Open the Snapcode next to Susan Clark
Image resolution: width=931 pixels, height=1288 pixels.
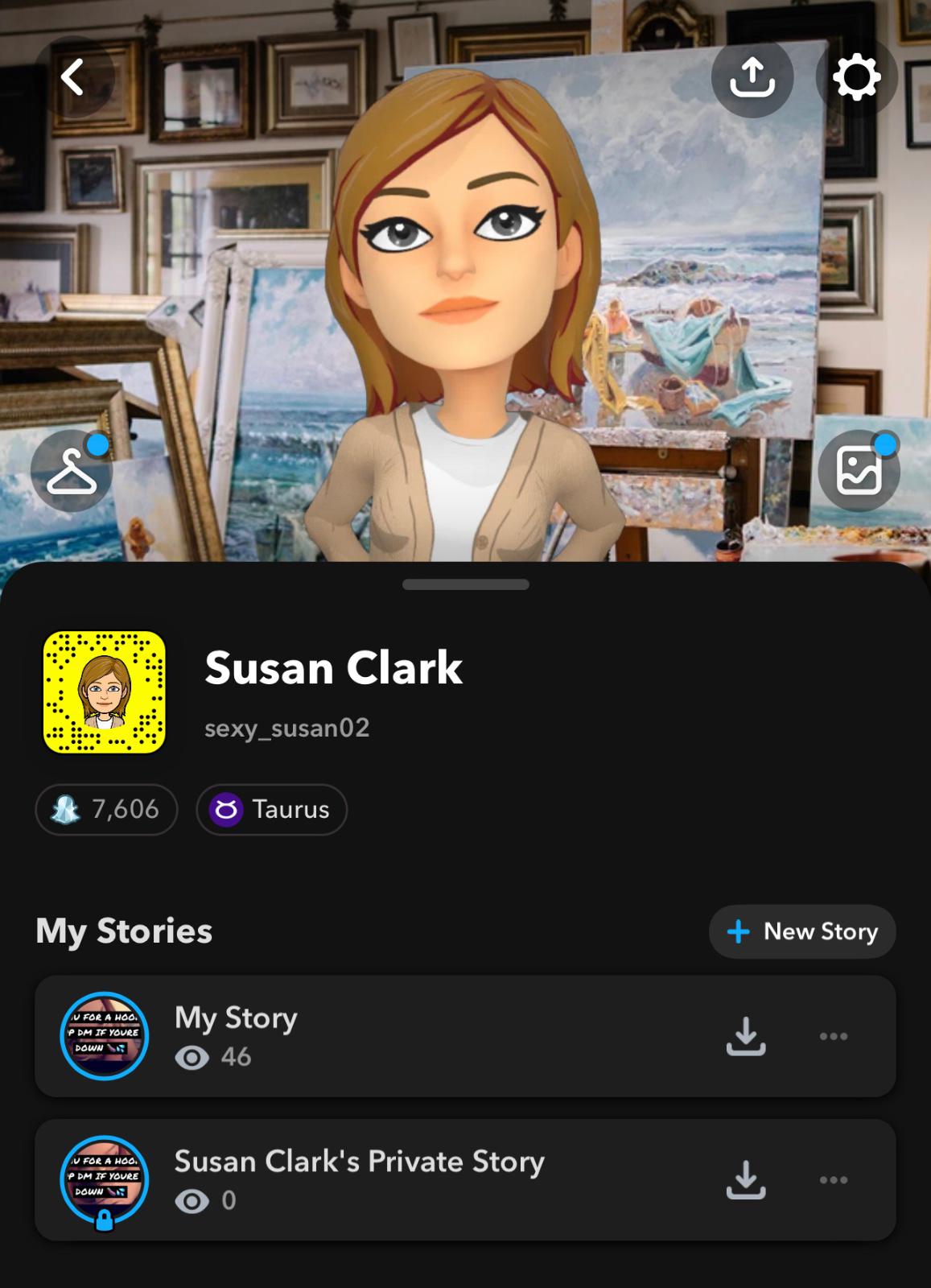pos(105,692)
